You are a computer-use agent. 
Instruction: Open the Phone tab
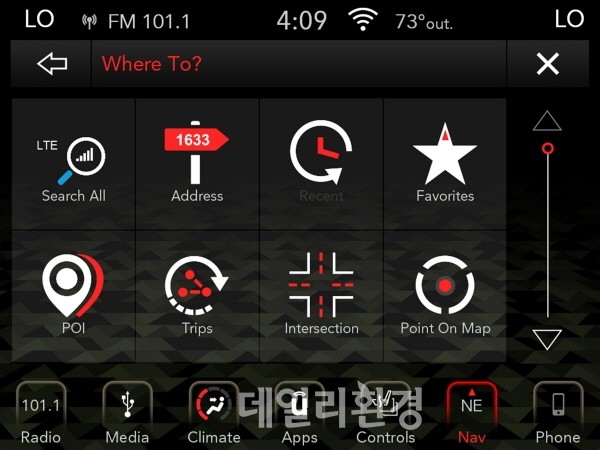click(x=557, y=413)
